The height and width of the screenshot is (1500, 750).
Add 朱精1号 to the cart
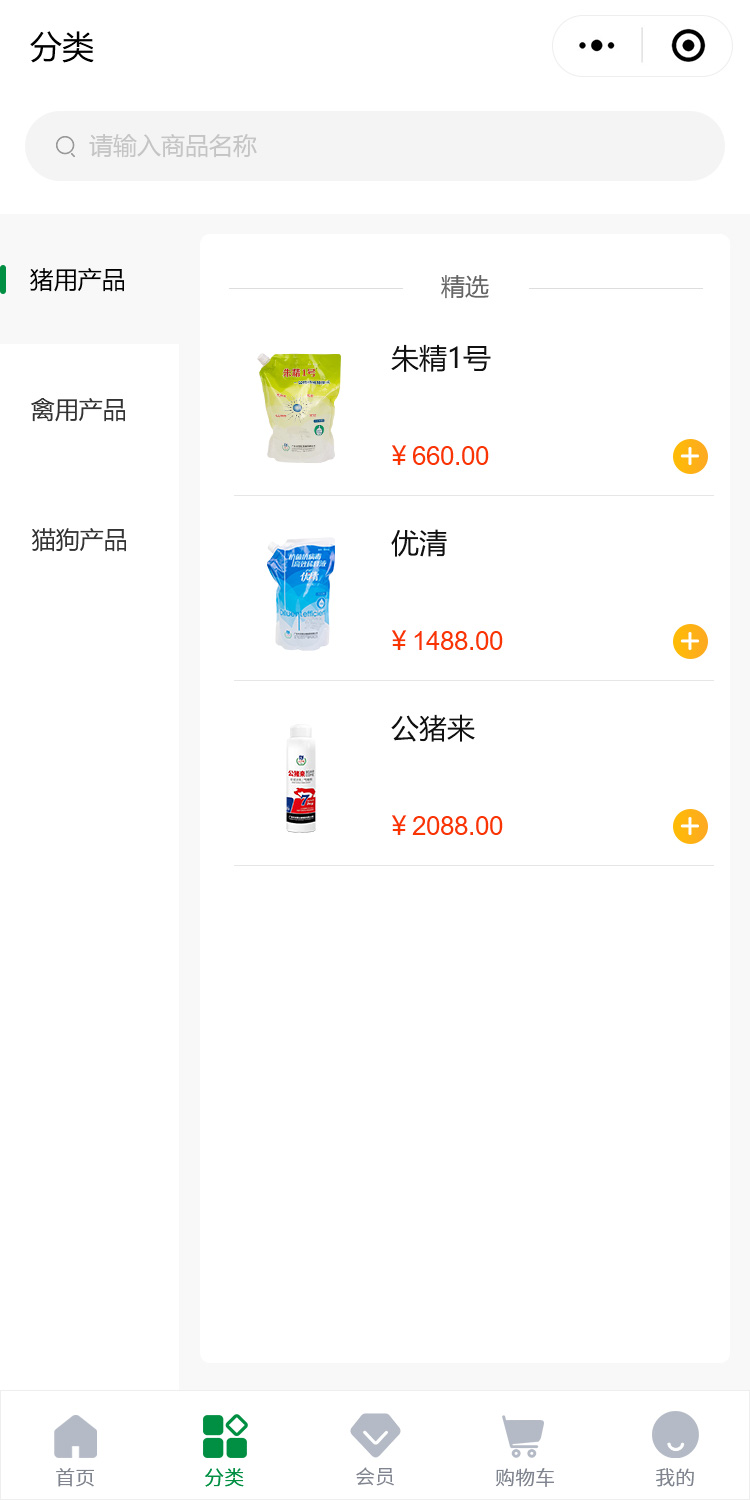[x=690, y=456]
